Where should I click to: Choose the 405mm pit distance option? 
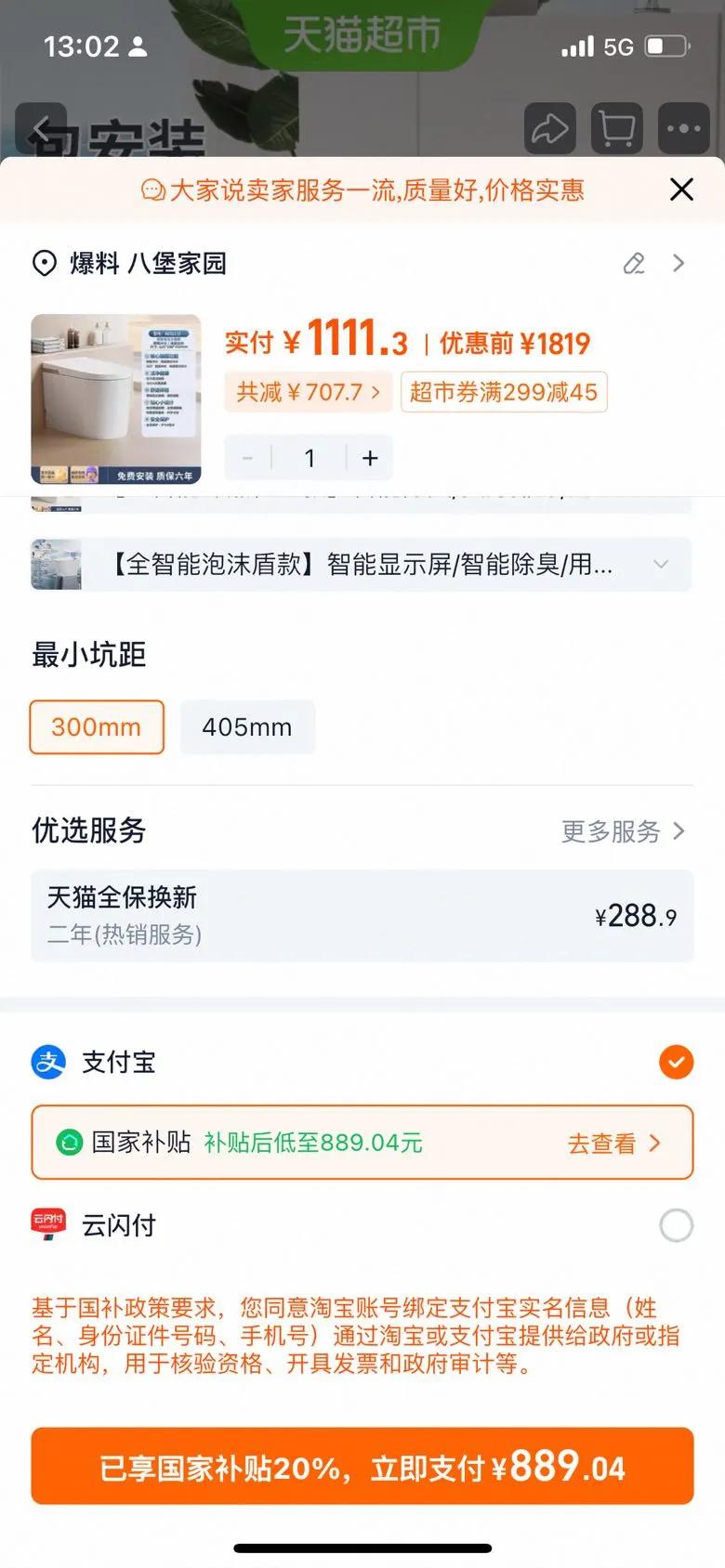click(x=247, y=726)
